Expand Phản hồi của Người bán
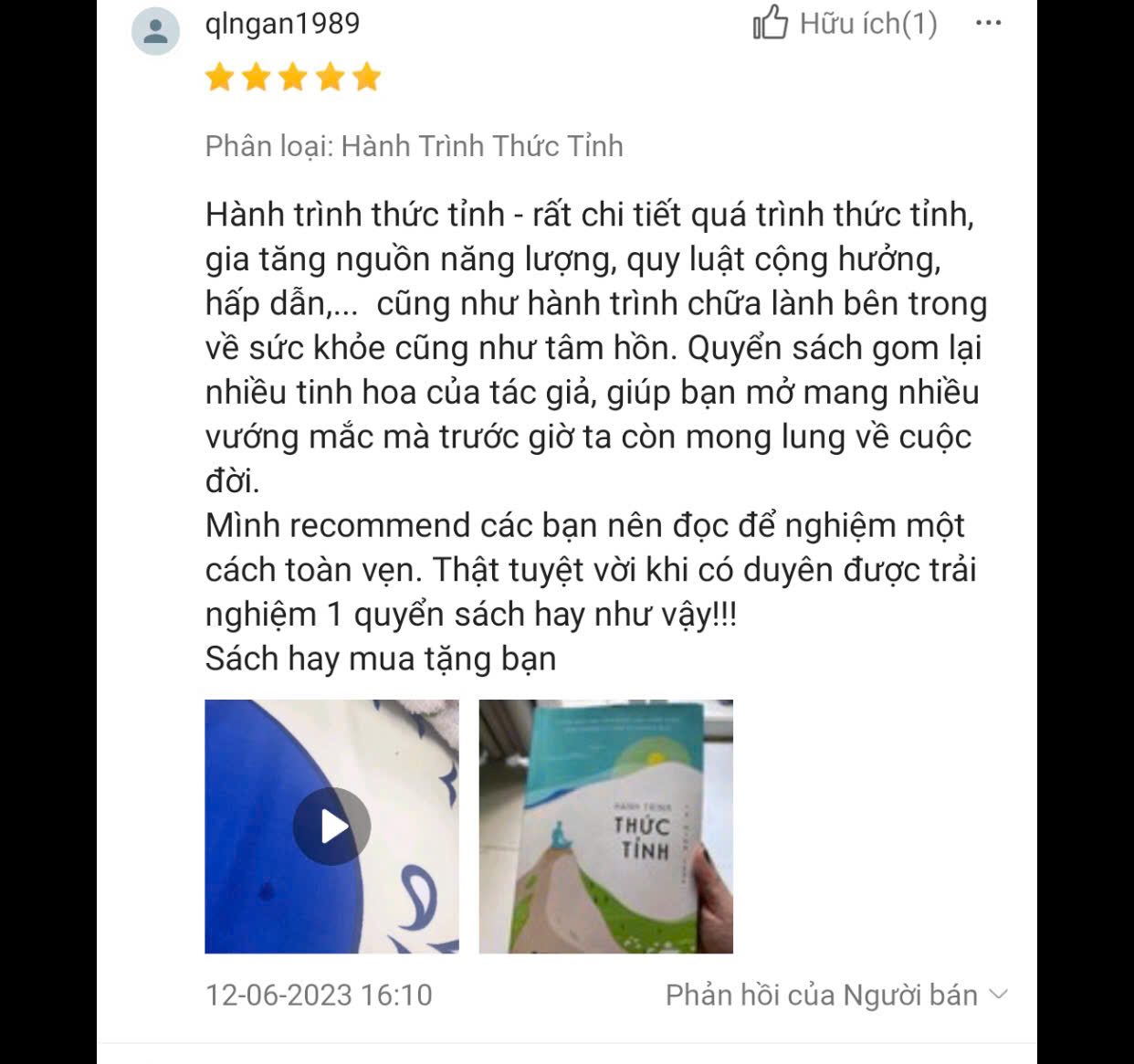The image size is (1134, 1064). click(x=836, y=995)
